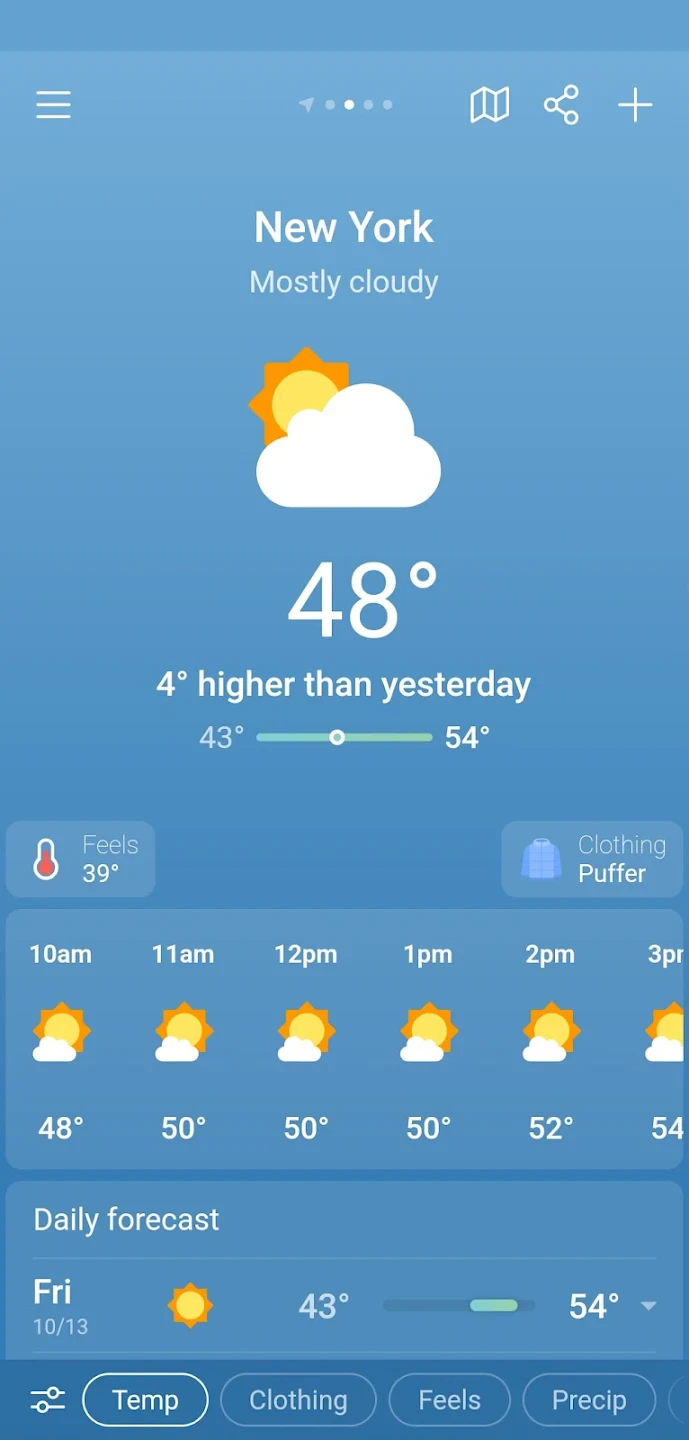Switch to the Precip chip
This screenshot has height=1440, width=689.
[x=589, y=1400]
